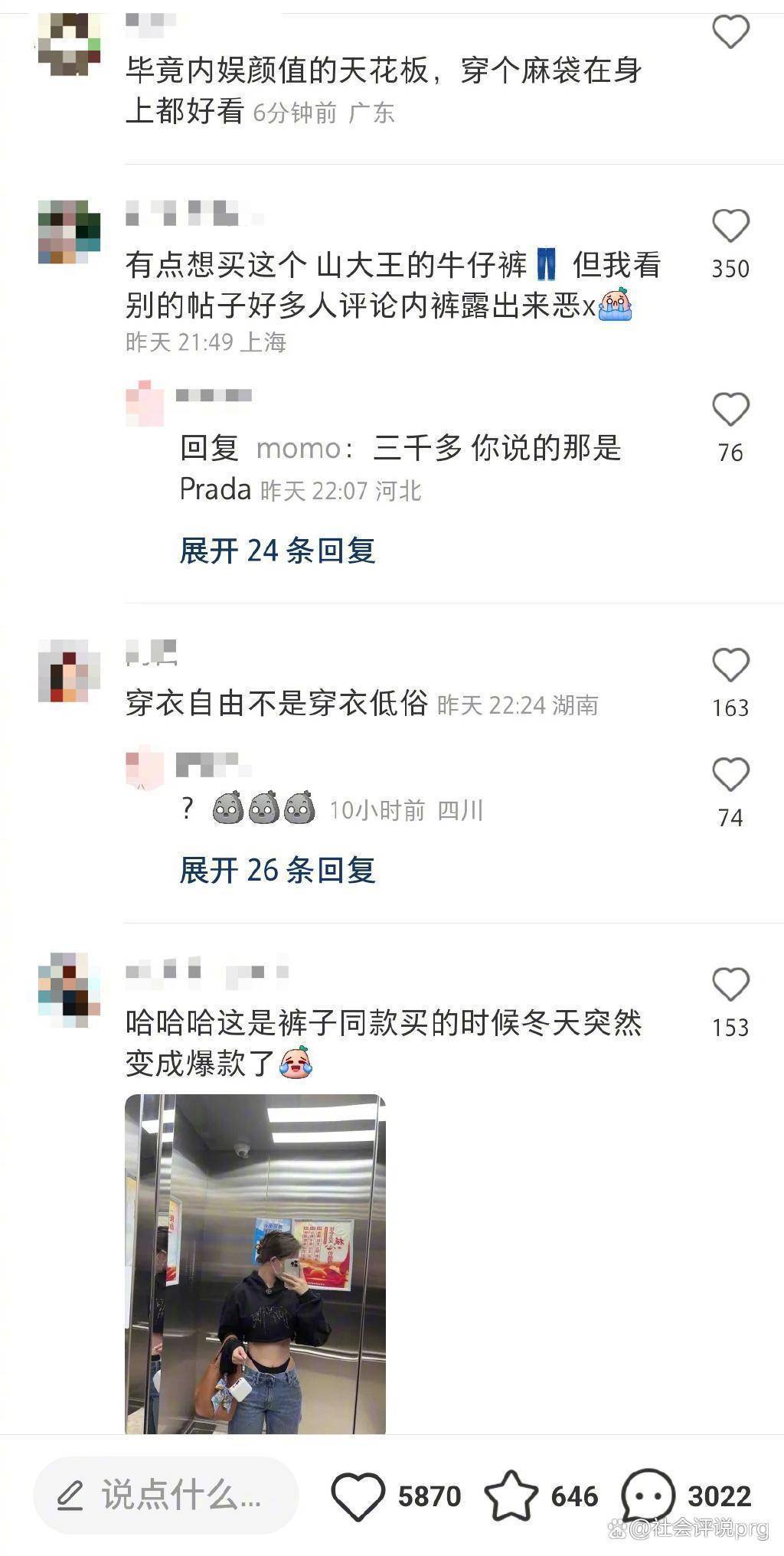Like the 山大王的牛仔裤 comment
Image resolution: width=784 pixels, height=1556 pixels.
coord(730,227)
